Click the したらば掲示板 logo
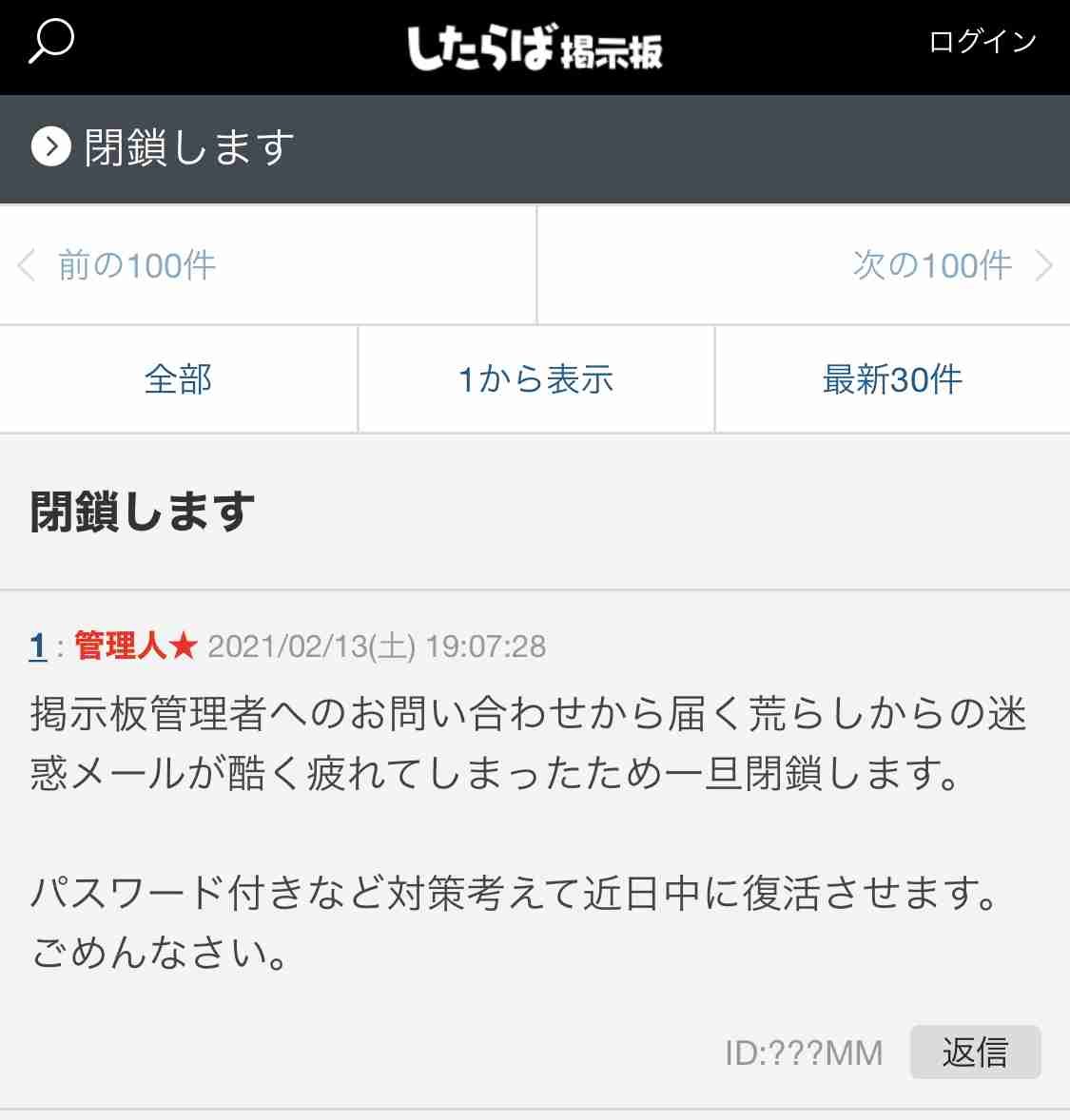 (x=535, y=48)
